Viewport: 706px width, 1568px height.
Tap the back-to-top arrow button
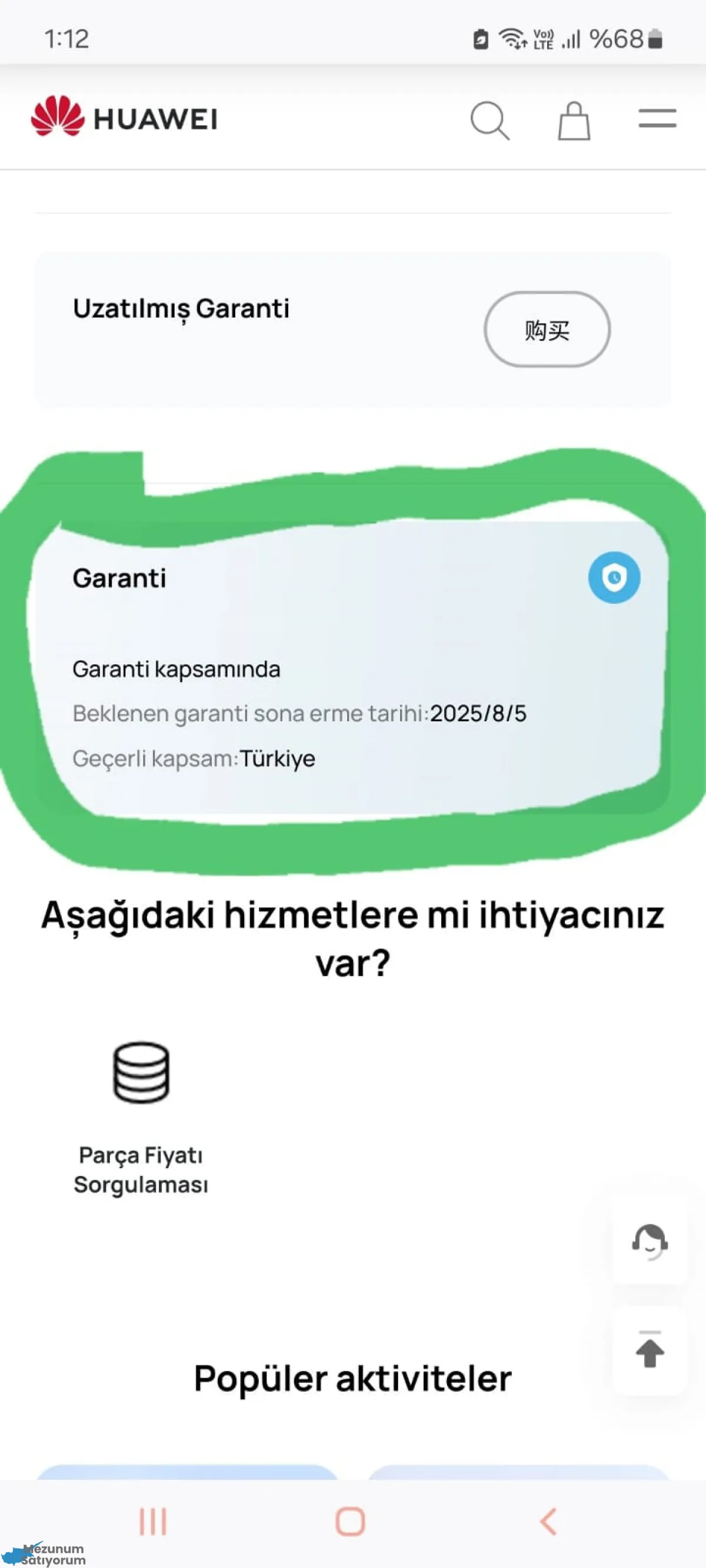point(650,1350)
